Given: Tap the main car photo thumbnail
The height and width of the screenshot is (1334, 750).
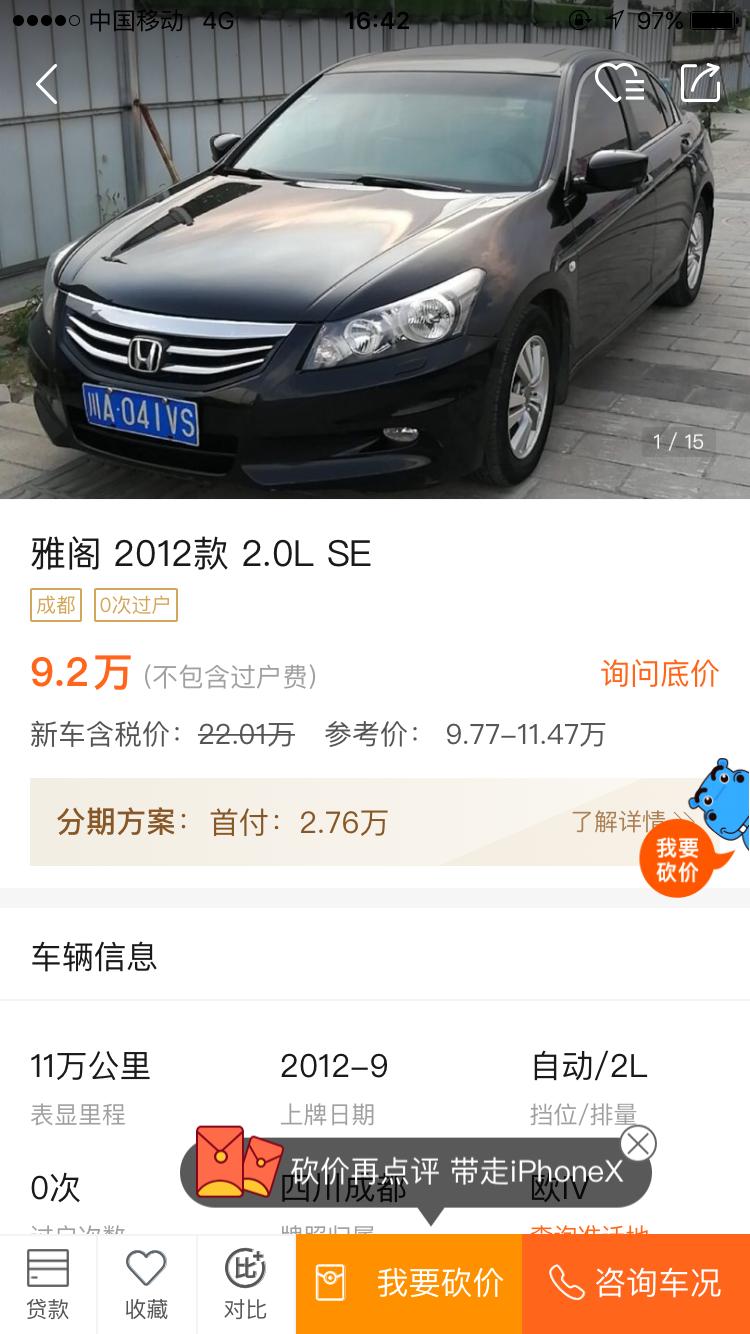Looking at the screenshot, I should click(x=375, y=270).
